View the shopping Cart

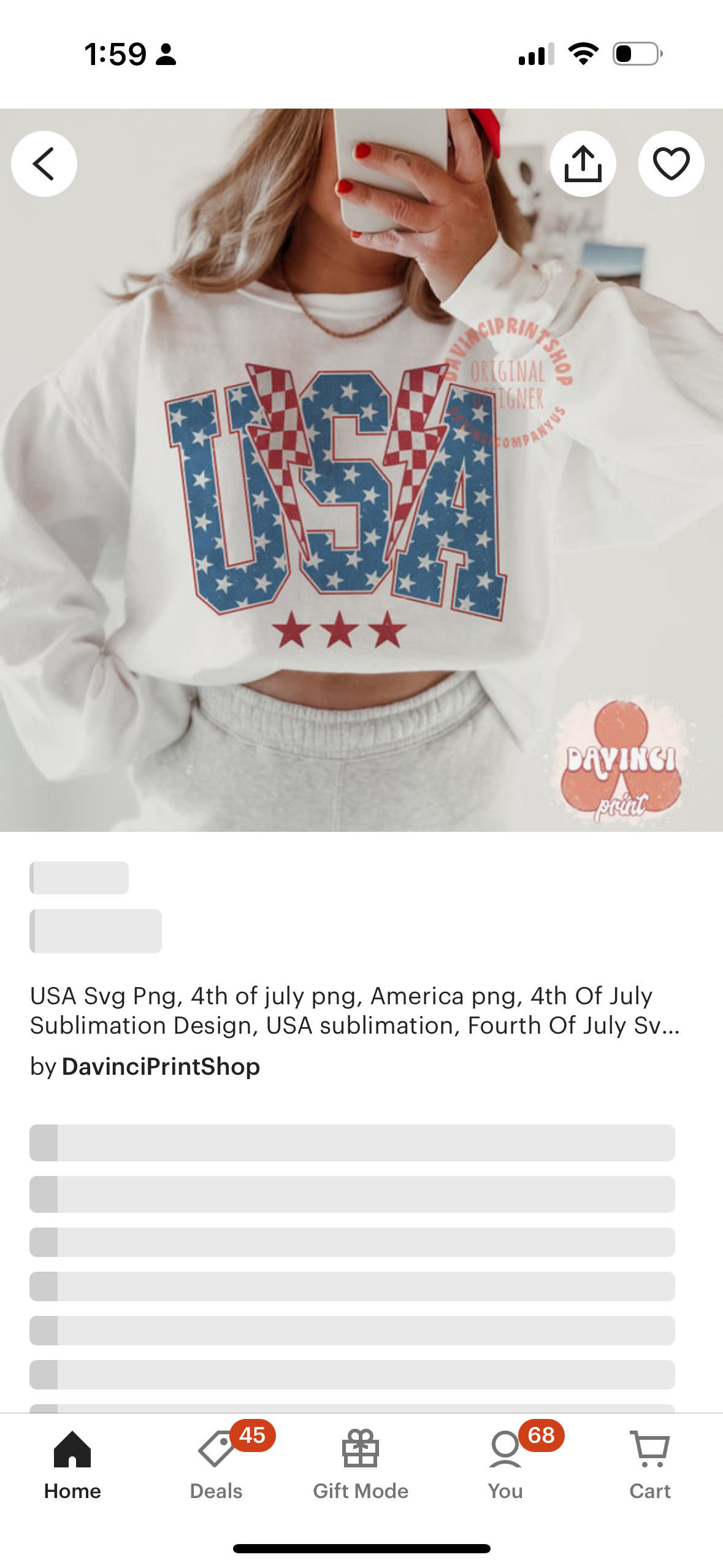coord(649,1465)
